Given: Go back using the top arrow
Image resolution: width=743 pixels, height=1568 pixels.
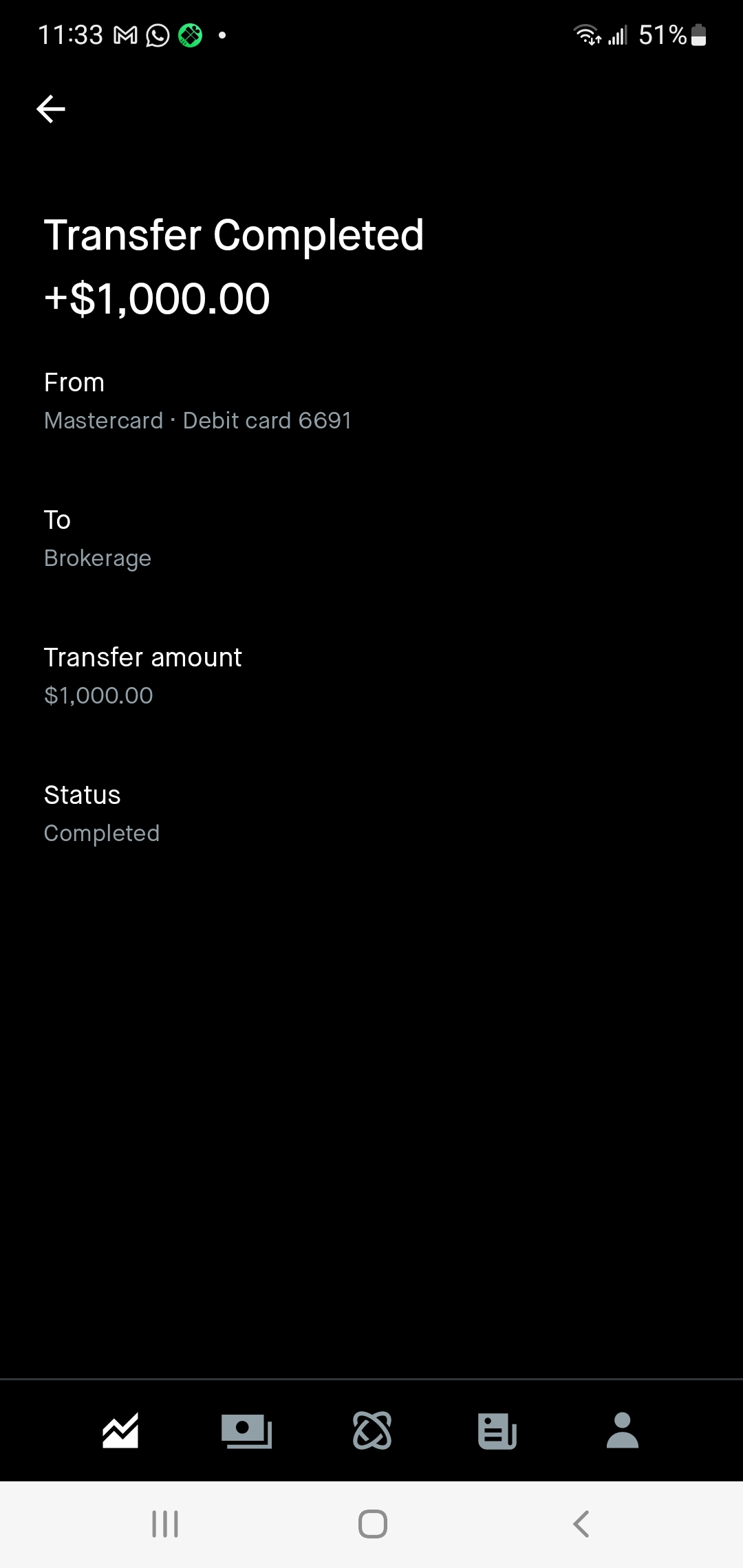Looking at the screenshot, I should tap(51, 109).
